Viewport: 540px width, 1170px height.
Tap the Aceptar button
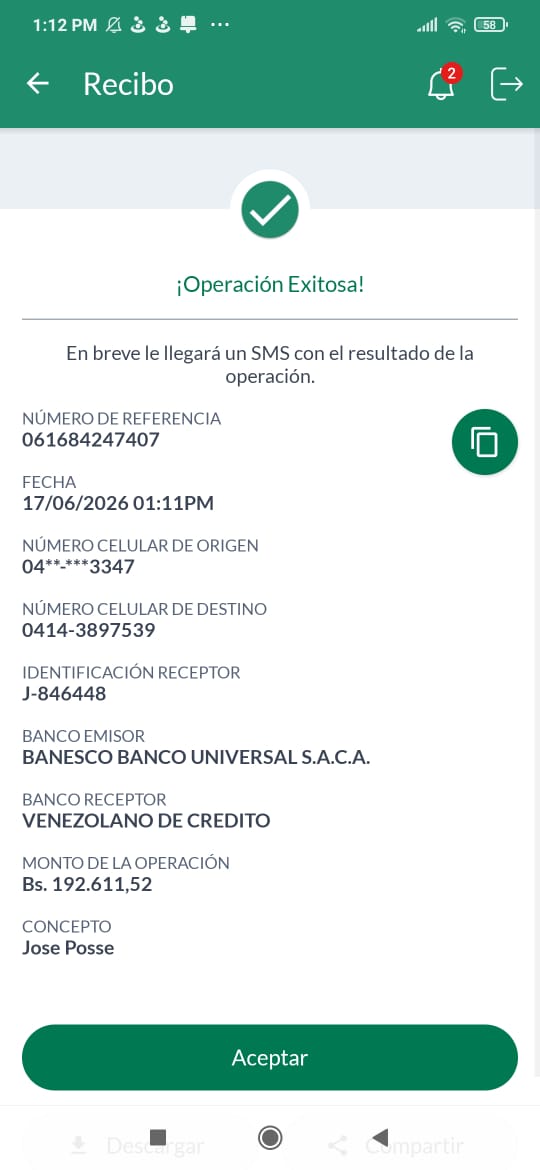pyautogui.click(x=270, y=1057)
